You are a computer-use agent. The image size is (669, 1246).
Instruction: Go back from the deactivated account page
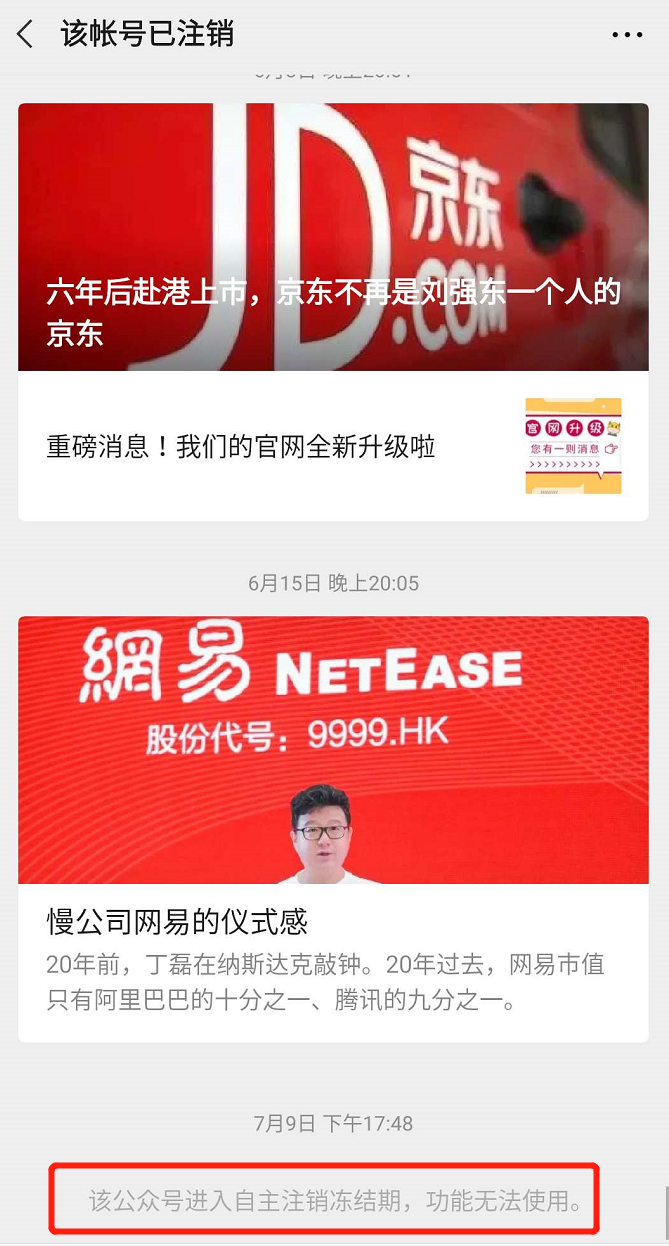(x=26, y=35)
